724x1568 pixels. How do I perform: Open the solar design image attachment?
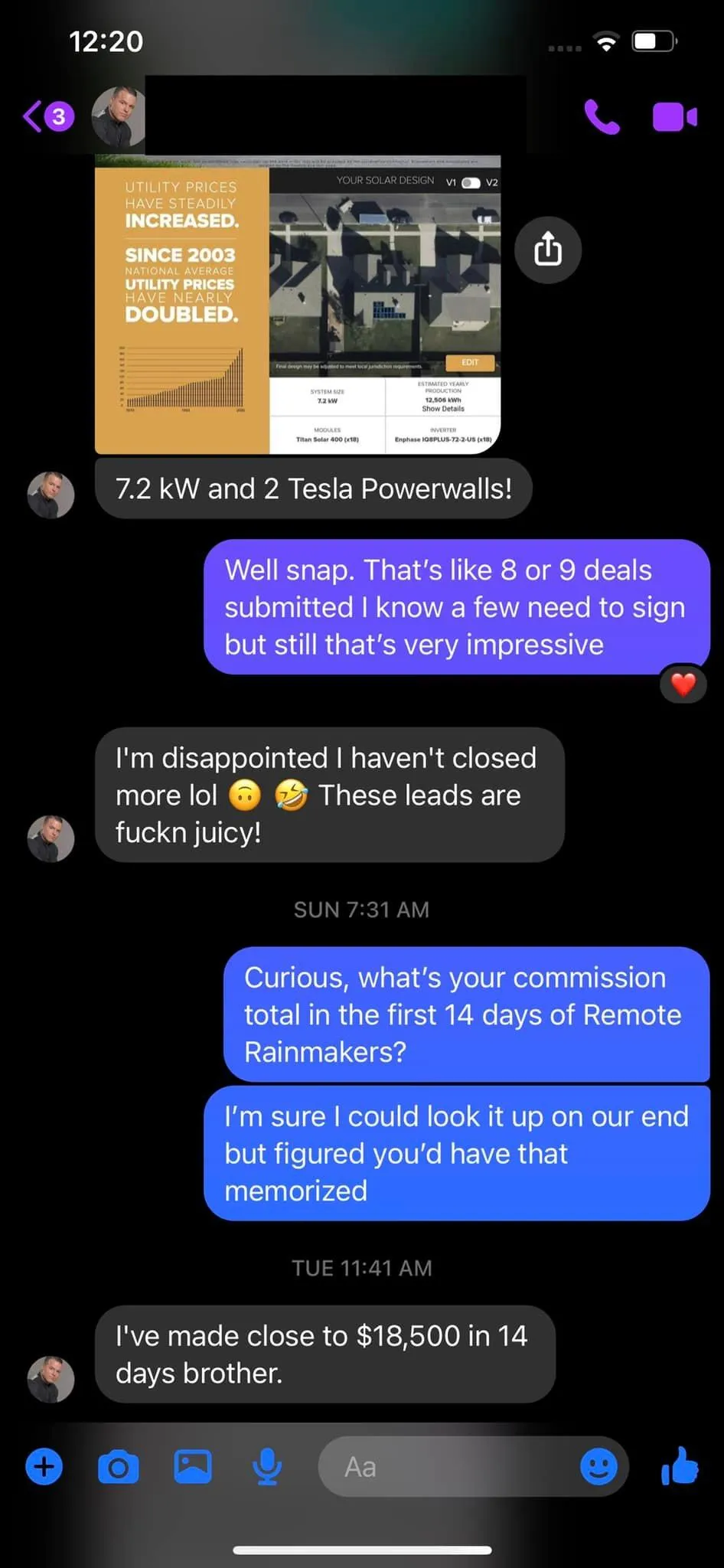pyautogui.click(x=298, y=304)
